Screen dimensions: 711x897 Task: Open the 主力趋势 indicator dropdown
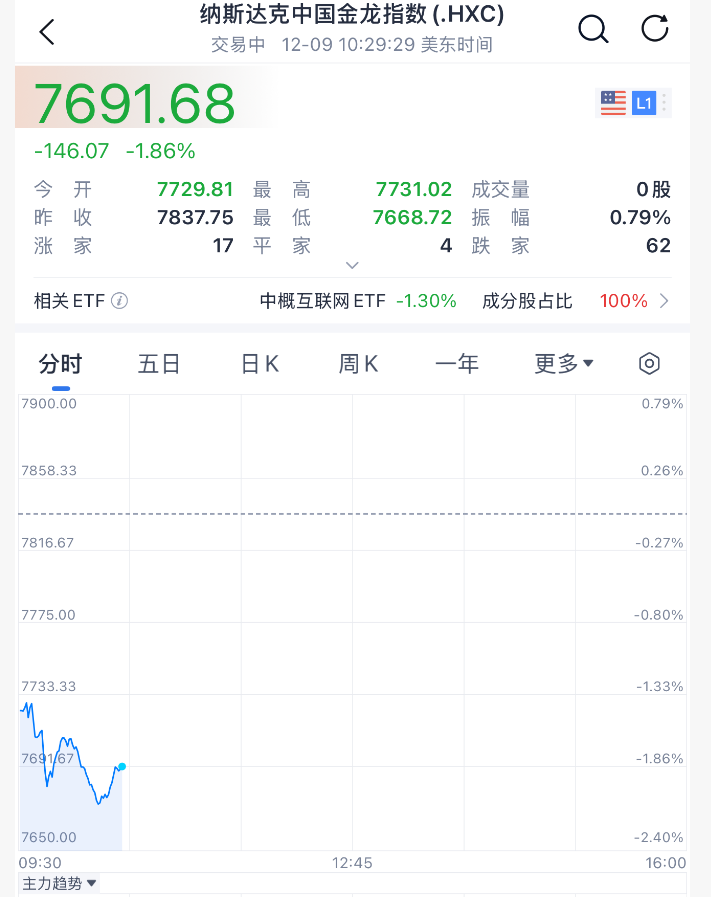tap(60, 884)
